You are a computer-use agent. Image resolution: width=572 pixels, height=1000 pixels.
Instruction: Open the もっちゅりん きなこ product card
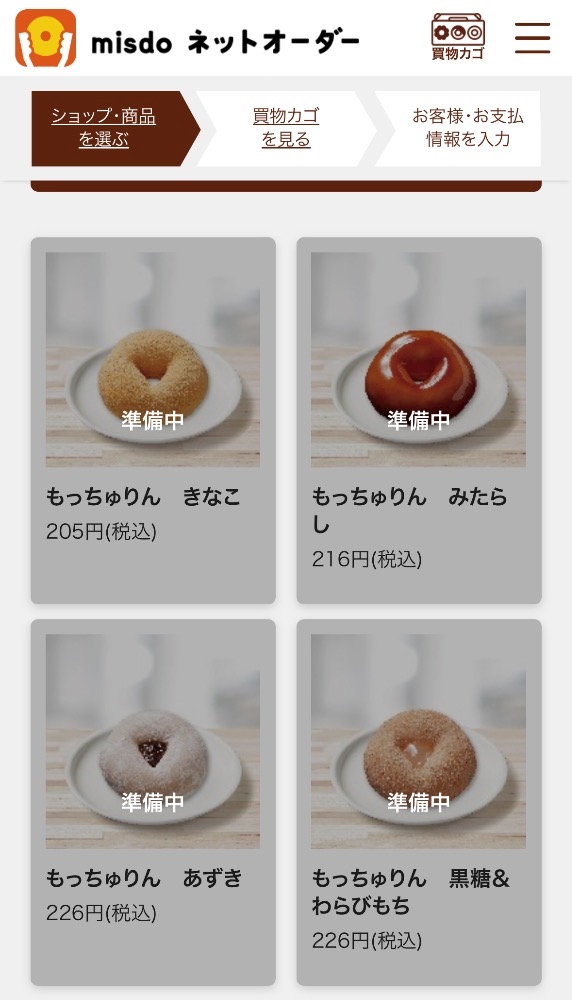[153, 420]
